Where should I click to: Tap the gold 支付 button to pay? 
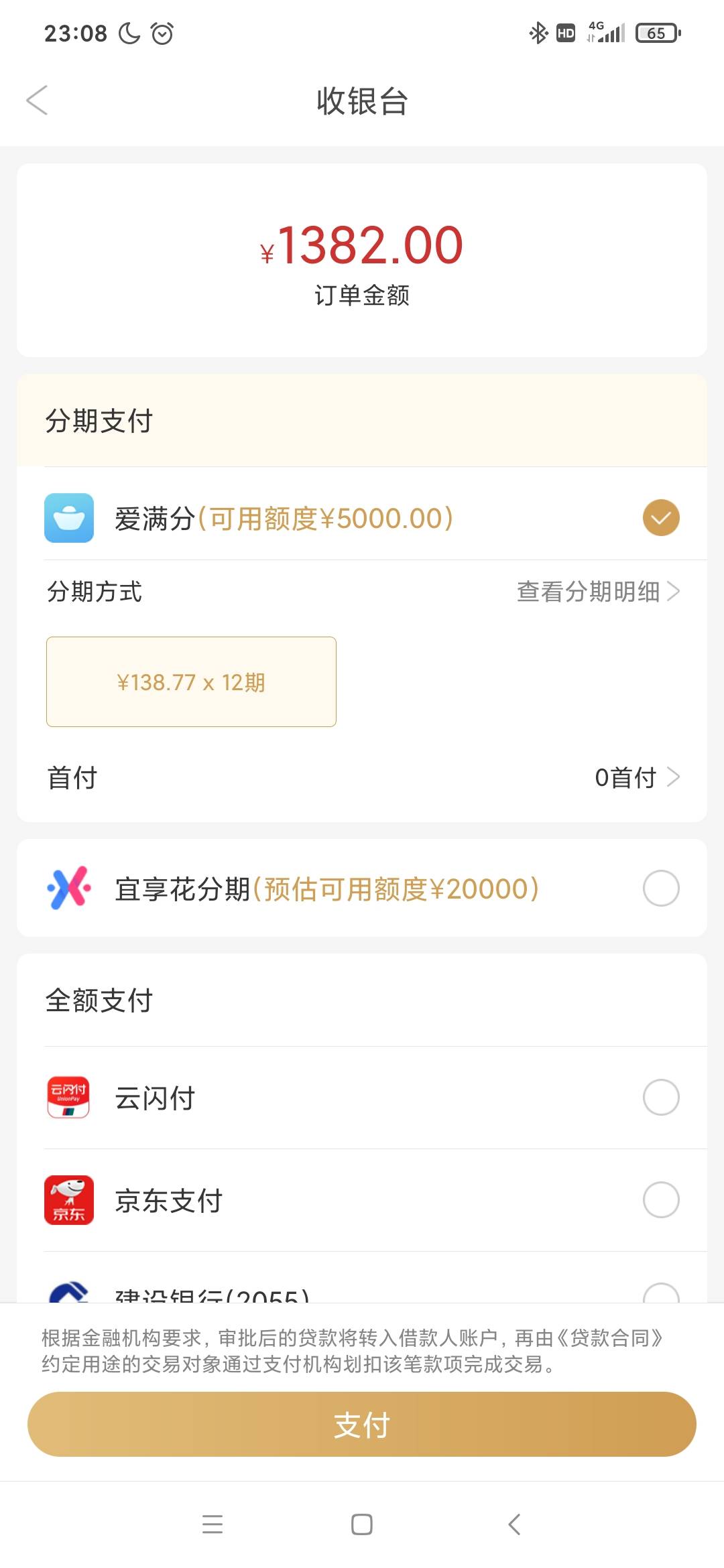pyautogui.click(x=362, y=1424)
